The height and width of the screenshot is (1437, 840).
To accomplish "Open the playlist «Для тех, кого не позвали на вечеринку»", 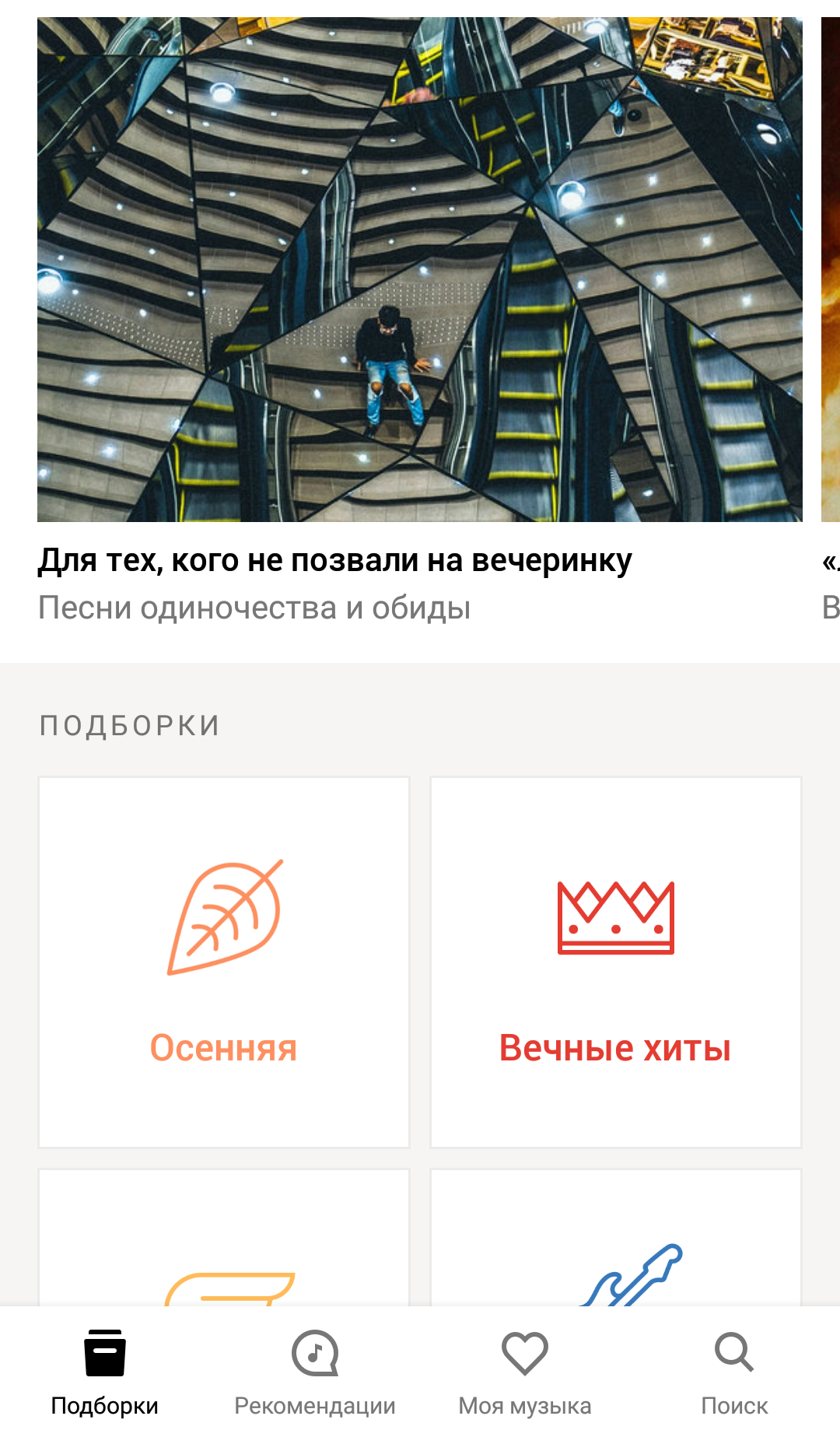I will click(x=419, y=269).
